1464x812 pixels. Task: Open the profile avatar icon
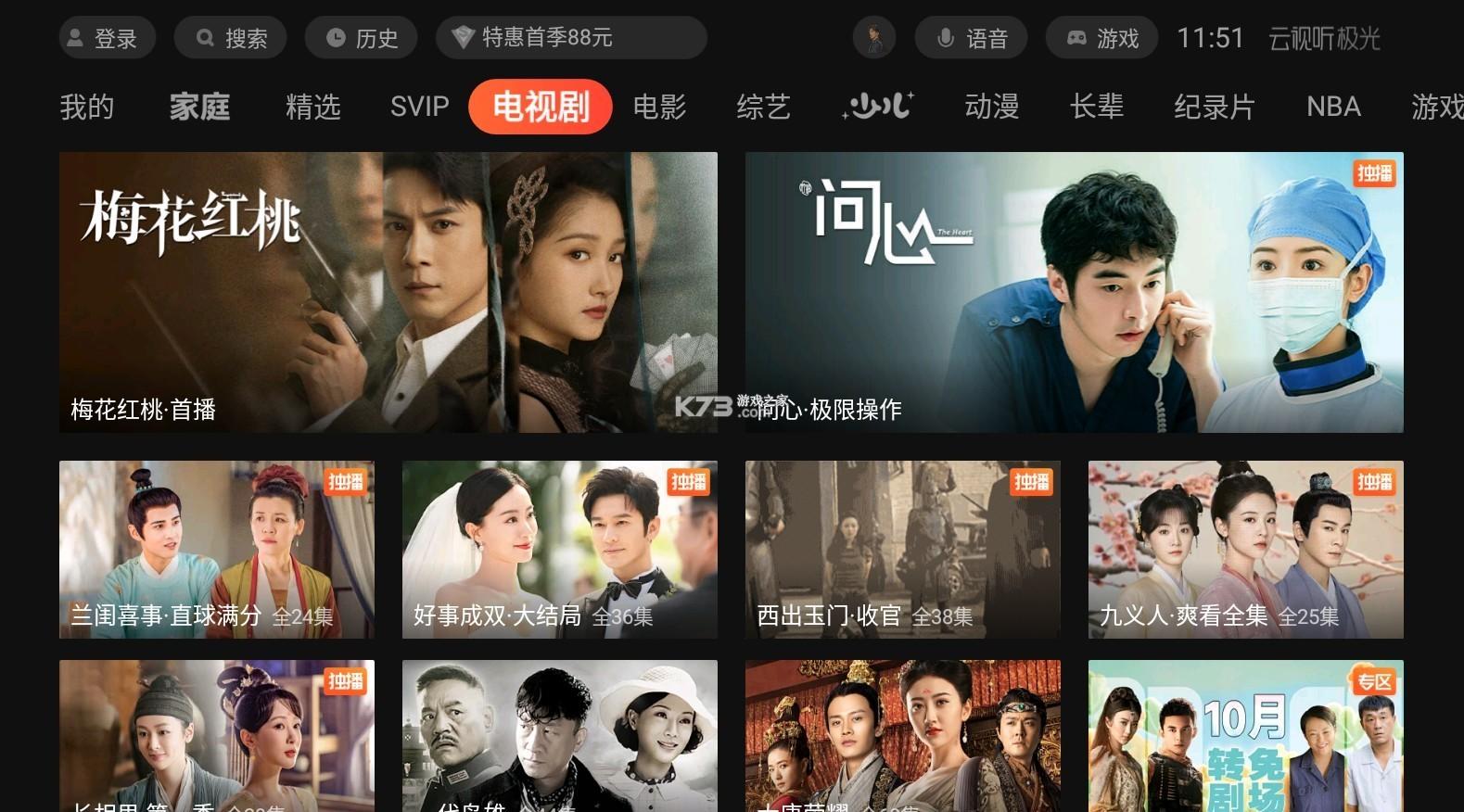[873, 38]
